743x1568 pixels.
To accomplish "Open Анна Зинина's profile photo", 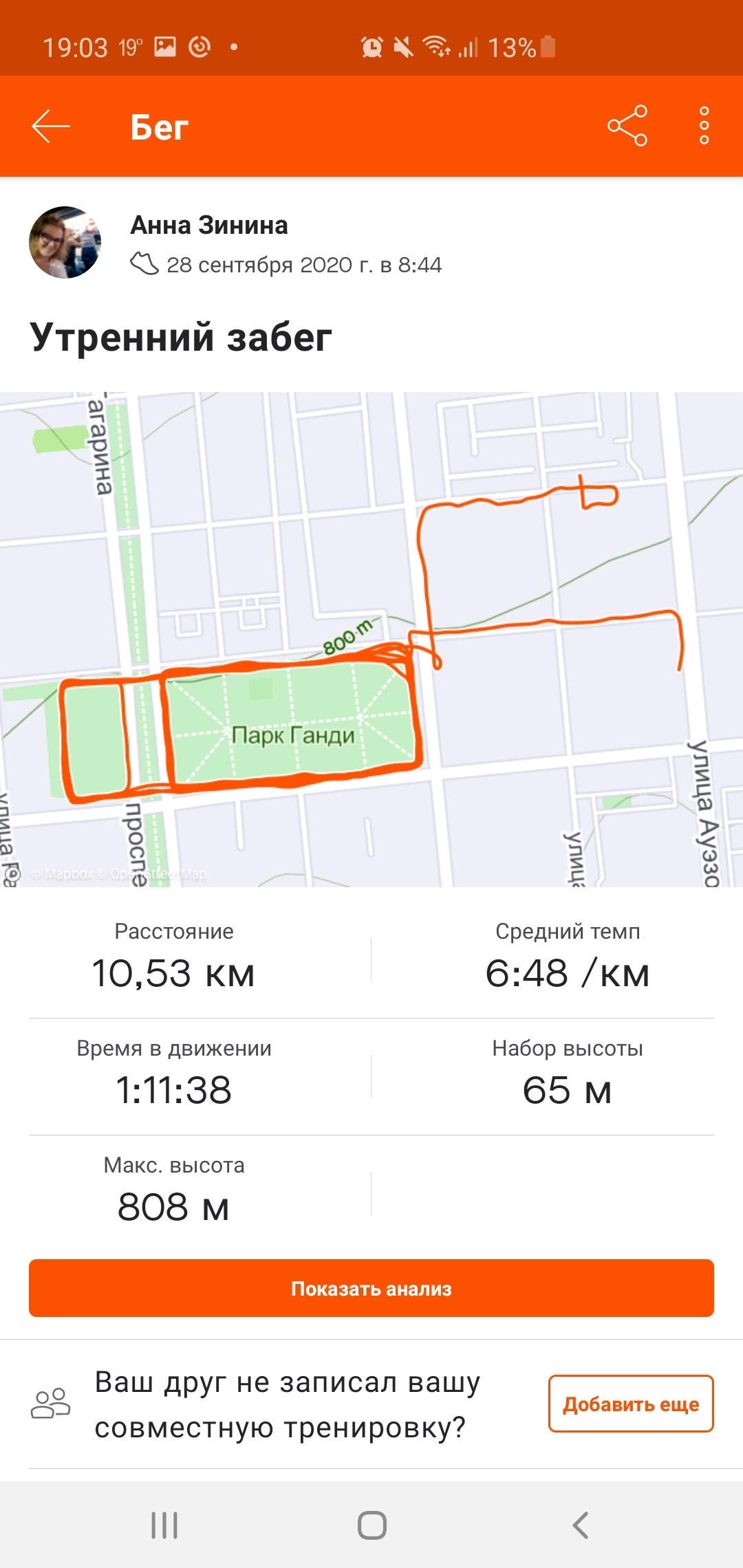I will click(65, 243).
